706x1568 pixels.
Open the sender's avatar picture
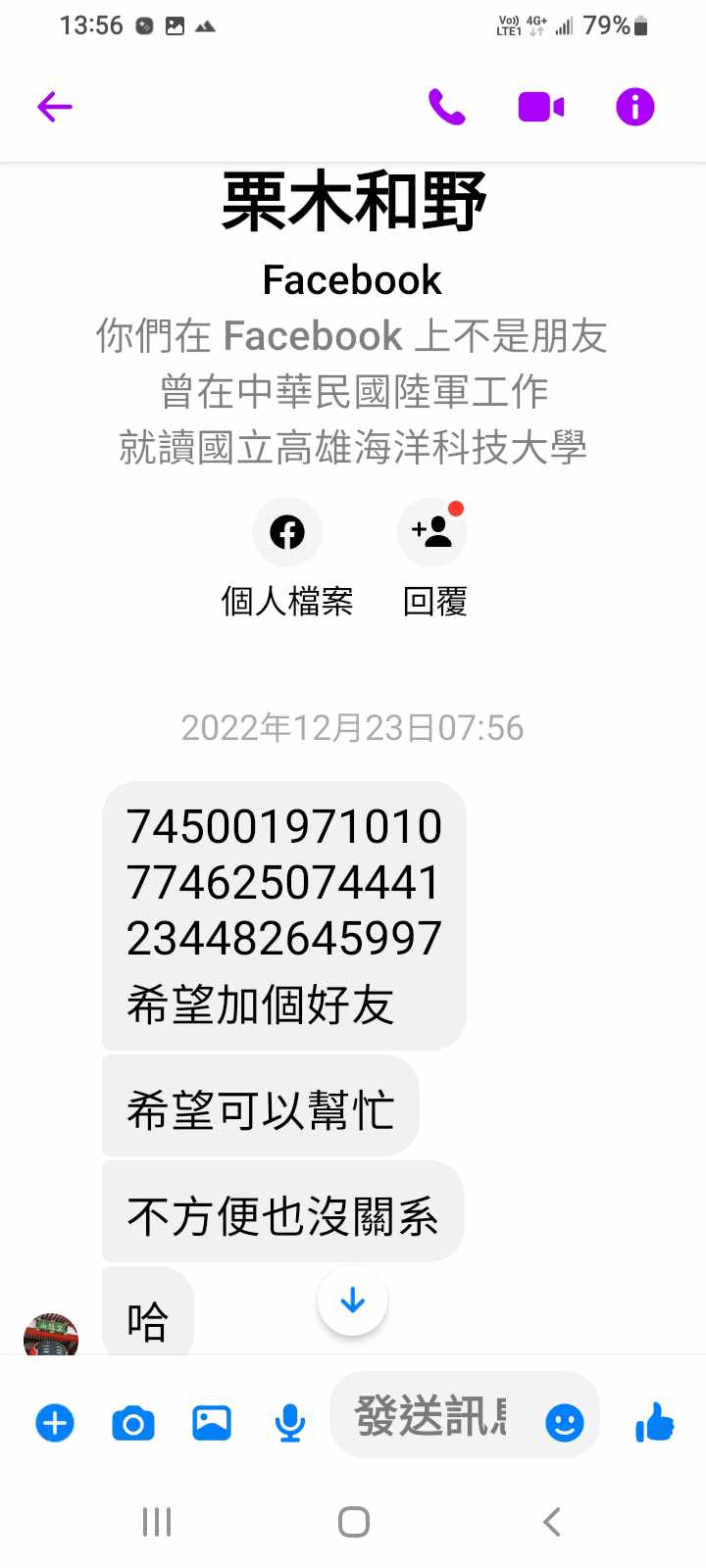(51, 1335)
